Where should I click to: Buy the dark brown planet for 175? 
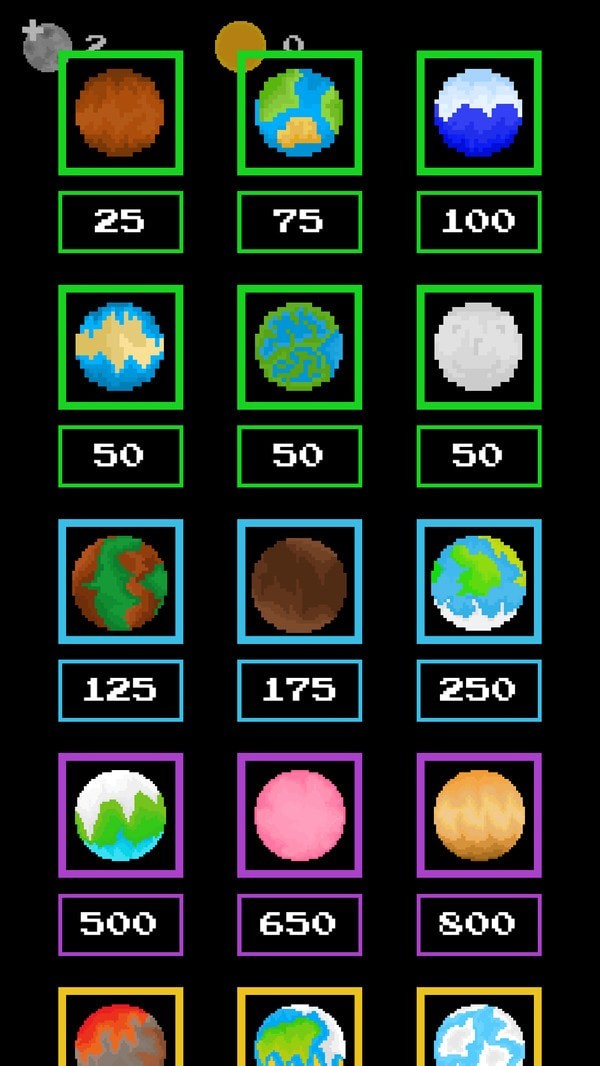299,689
